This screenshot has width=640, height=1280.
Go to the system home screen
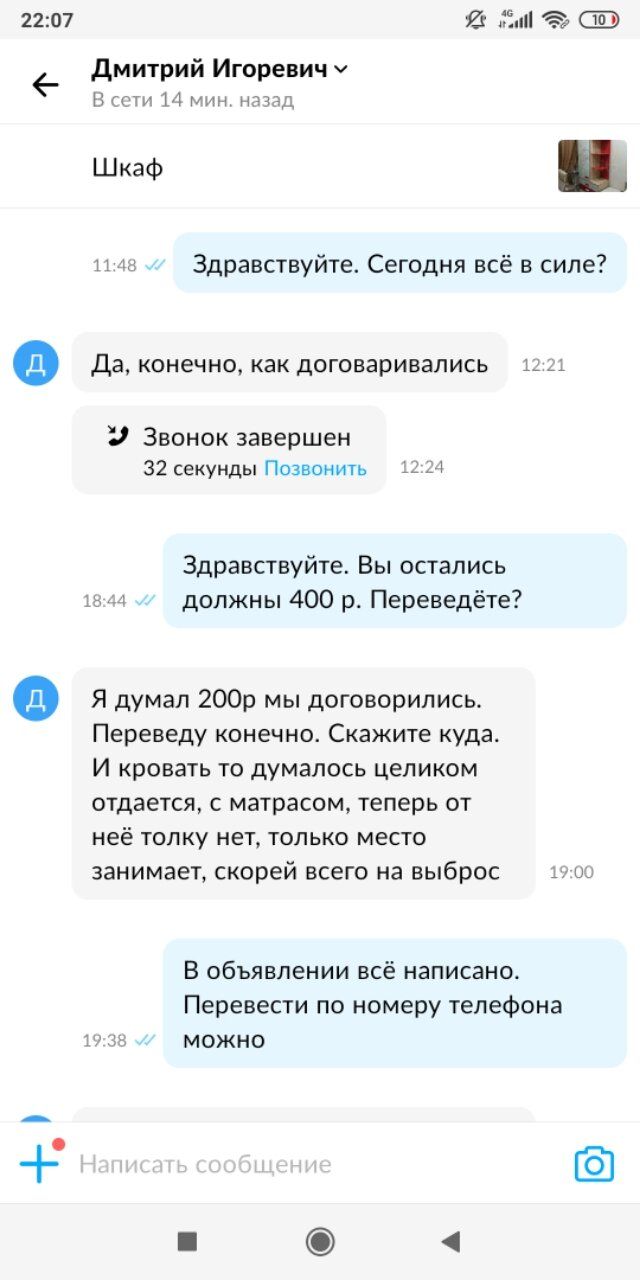[320, 1242]
